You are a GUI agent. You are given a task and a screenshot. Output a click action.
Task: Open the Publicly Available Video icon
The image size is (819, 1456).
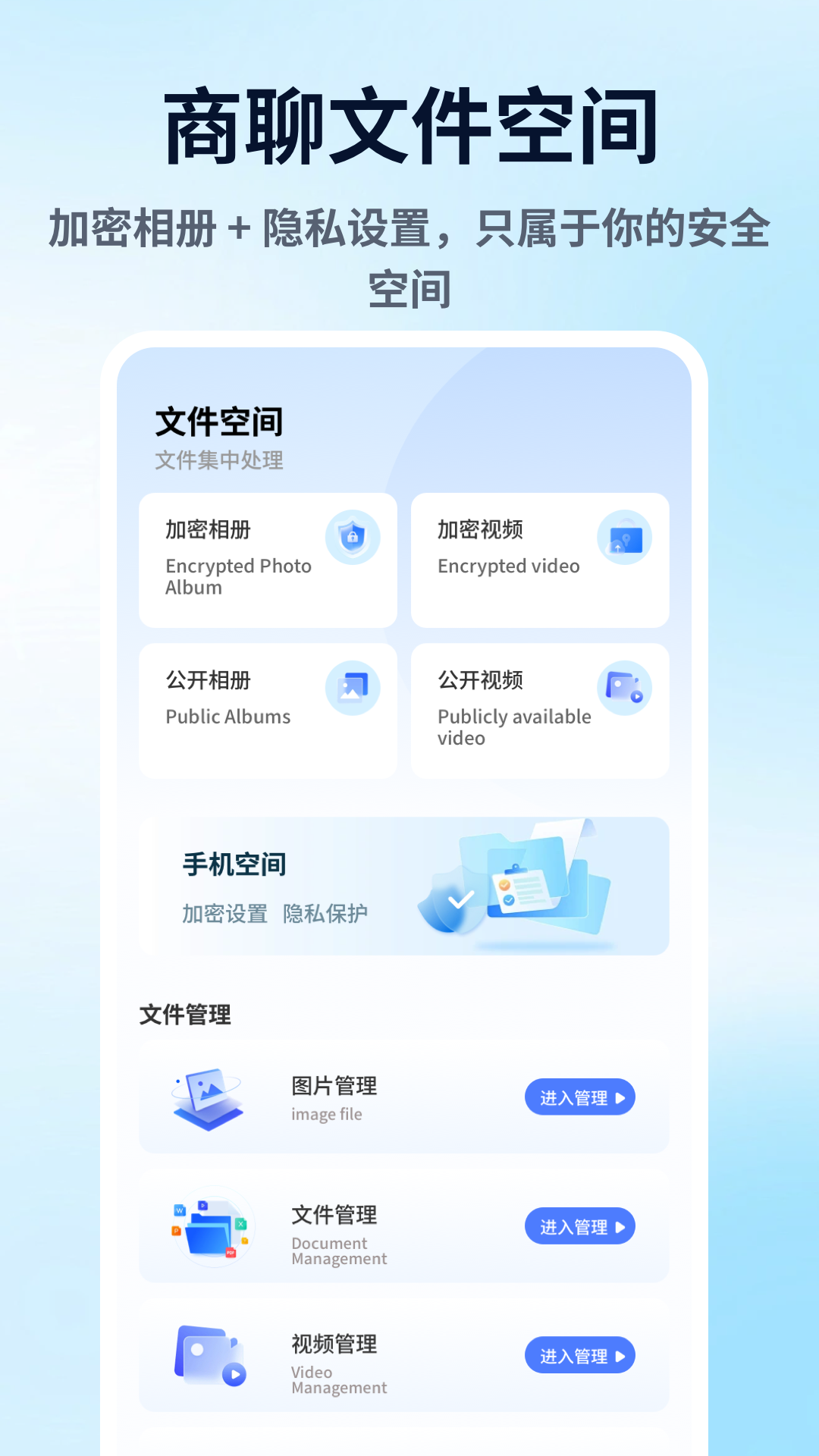625,687
